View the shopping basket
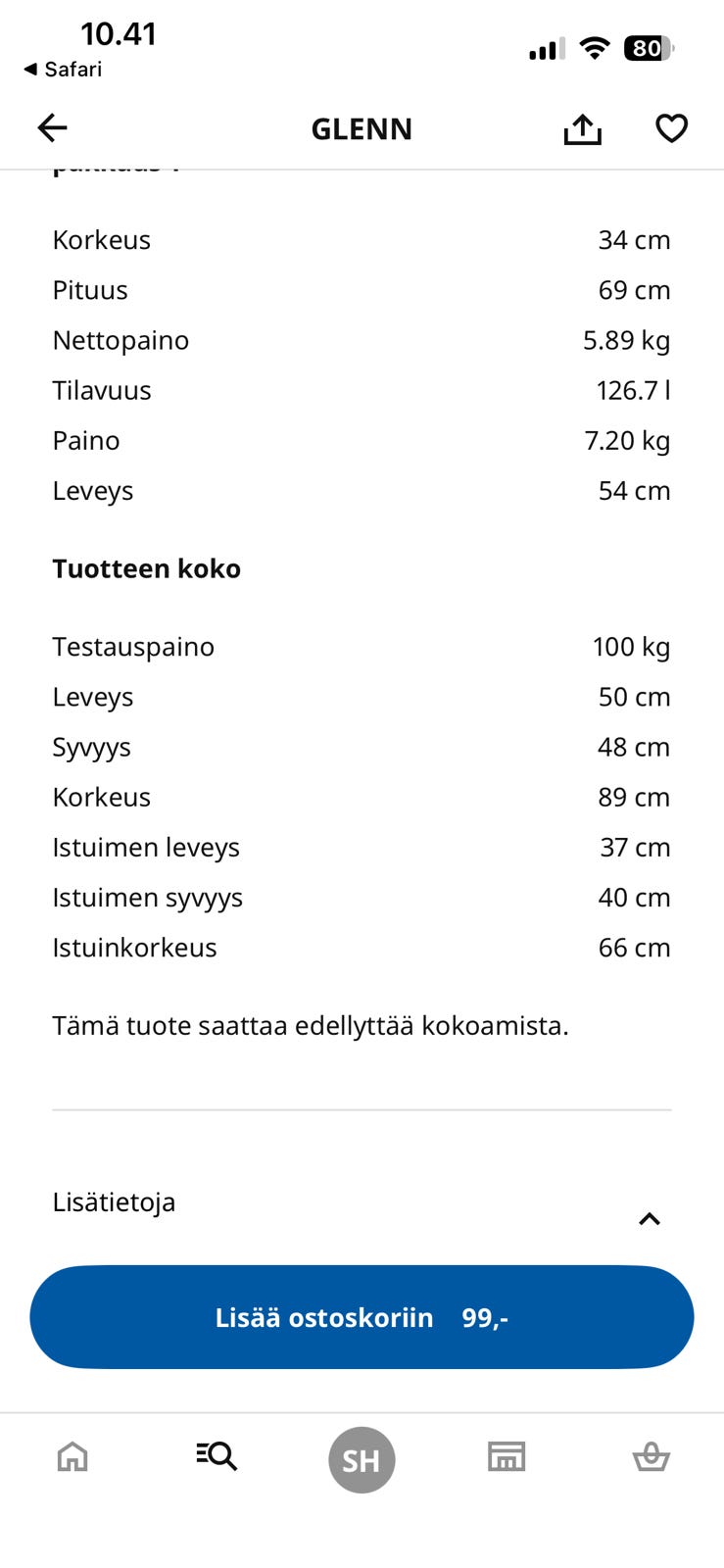 point(651,1457)
